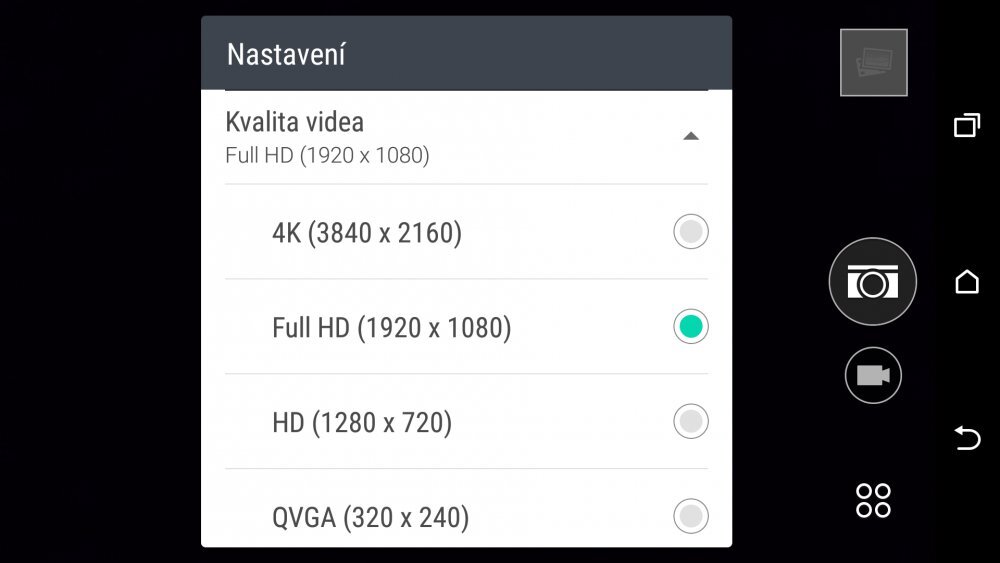This screenshot has height=563, width=1000.
Task: Open recent apps from the navigation bar
Action: (967, 126)
